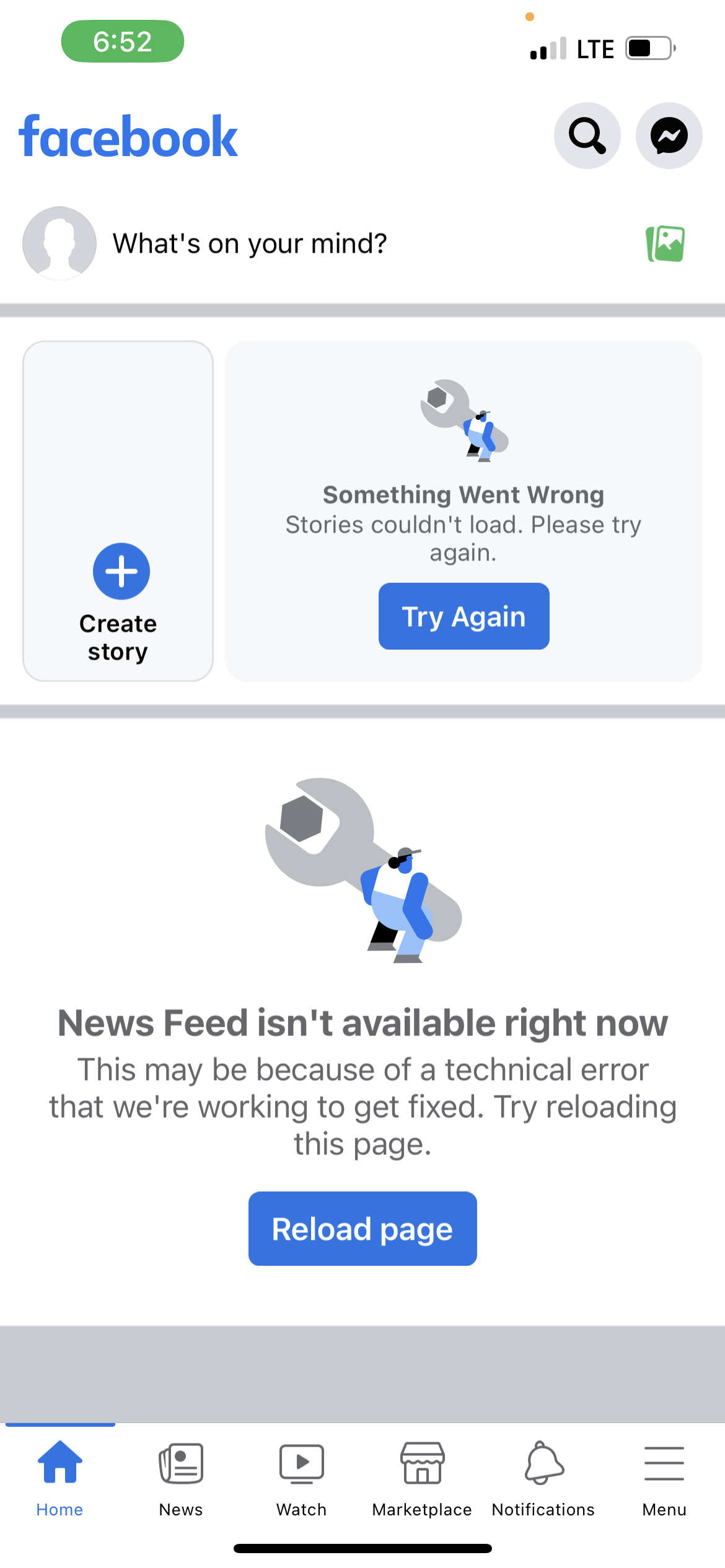Open the Marketplace tab
Image resolution: width=725 pixels, height=1568 pixels.
pyautogui.click(x=422, y=1477)
